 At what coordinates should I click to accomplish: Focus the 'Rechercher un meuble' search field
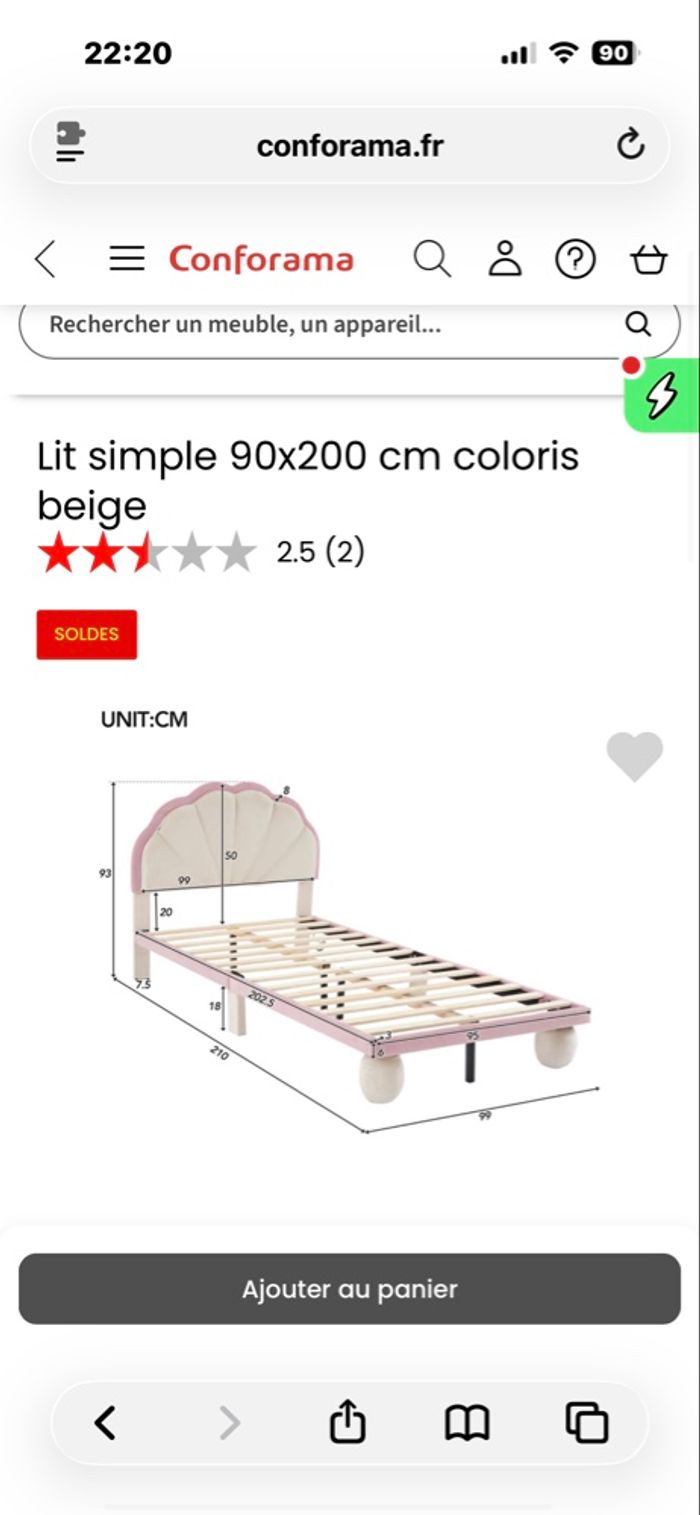point(330,325)
